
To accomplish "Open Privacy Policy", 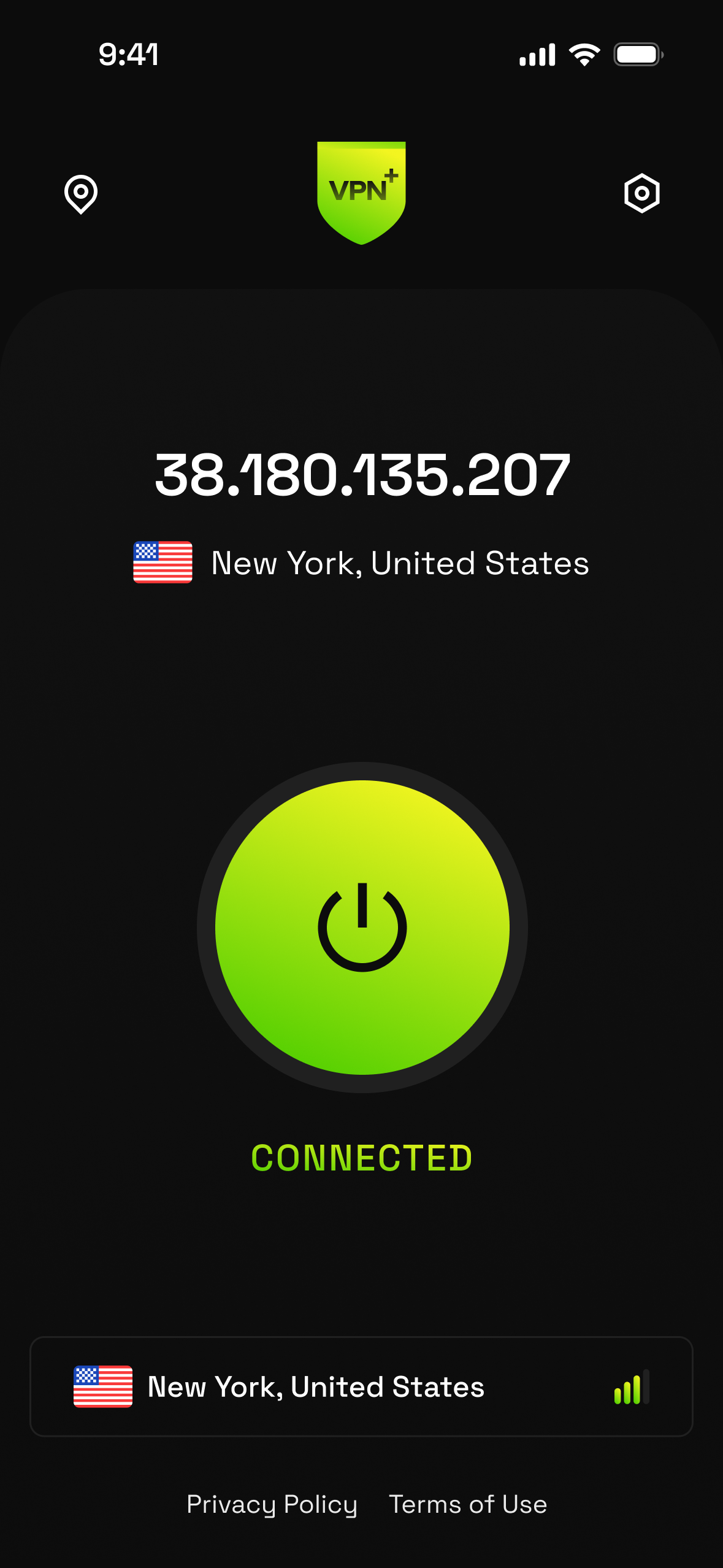I will pos(272,1504).
